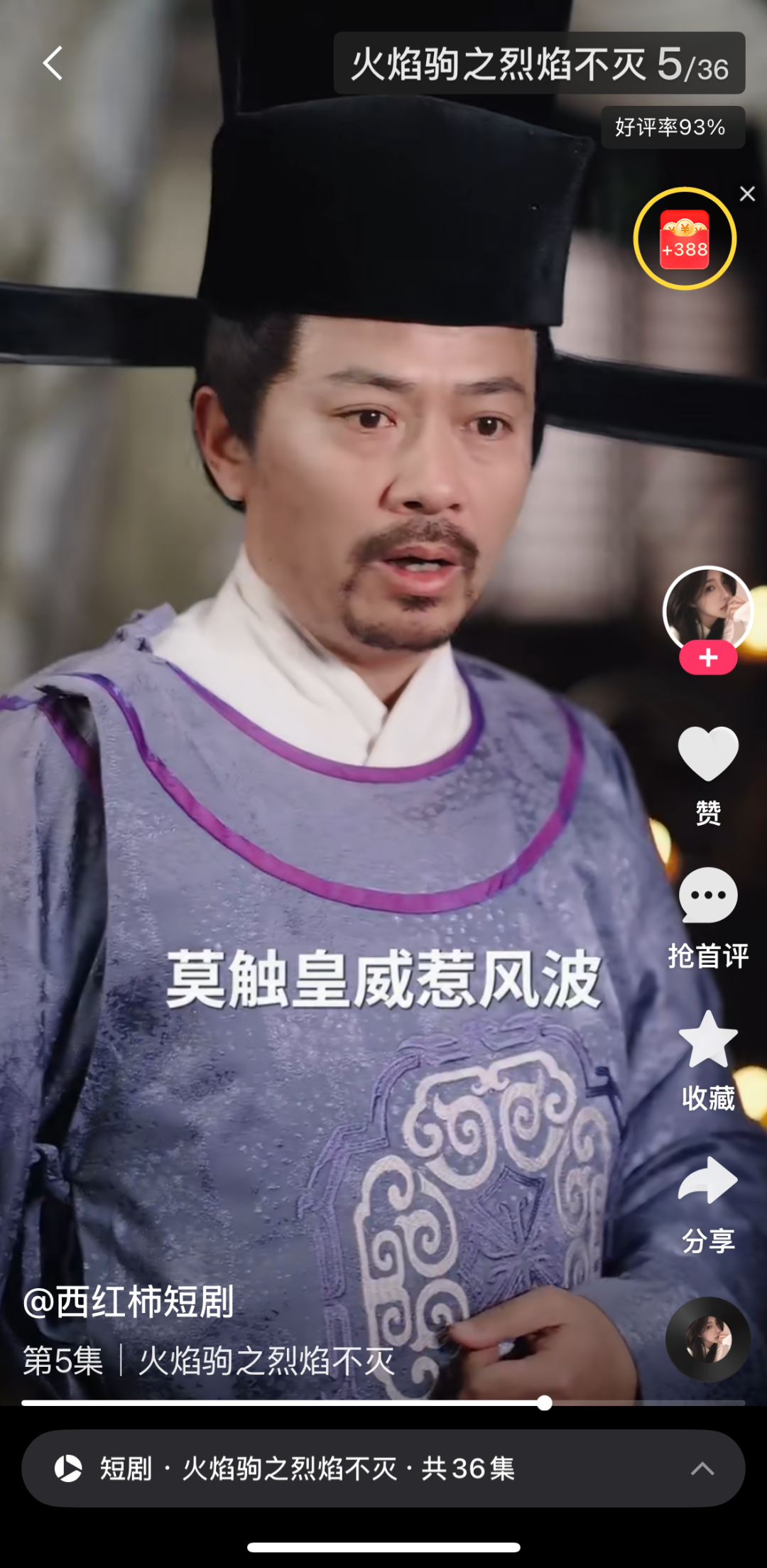This screenshot has width=767, height=1568.
Task: View the 好评率93% rating badge
Action: (672, 128)
